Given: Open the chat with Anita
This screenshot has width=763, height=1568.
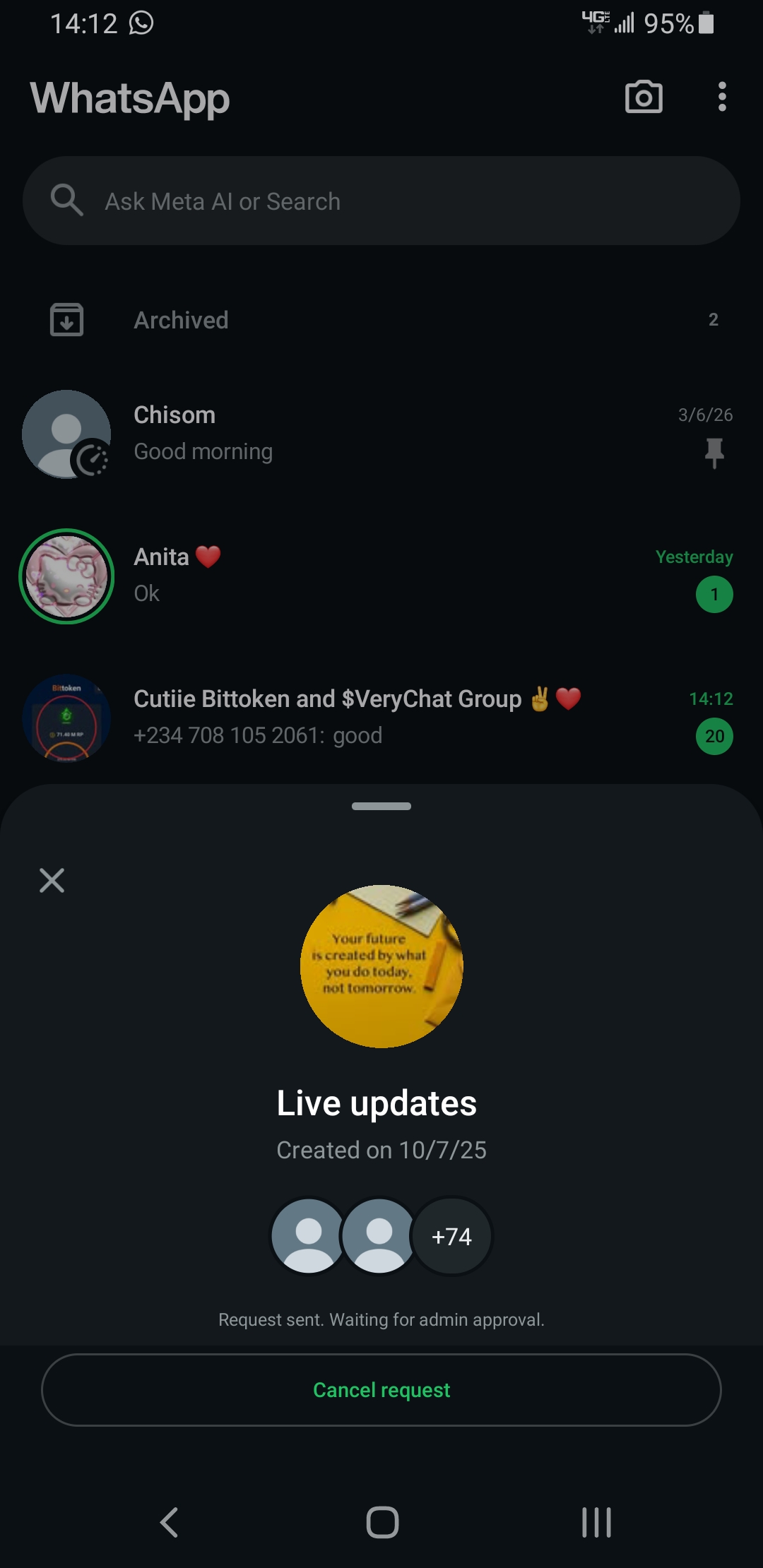Looking at the screenshot, I should pyautogui.click(x=381, y=576).
